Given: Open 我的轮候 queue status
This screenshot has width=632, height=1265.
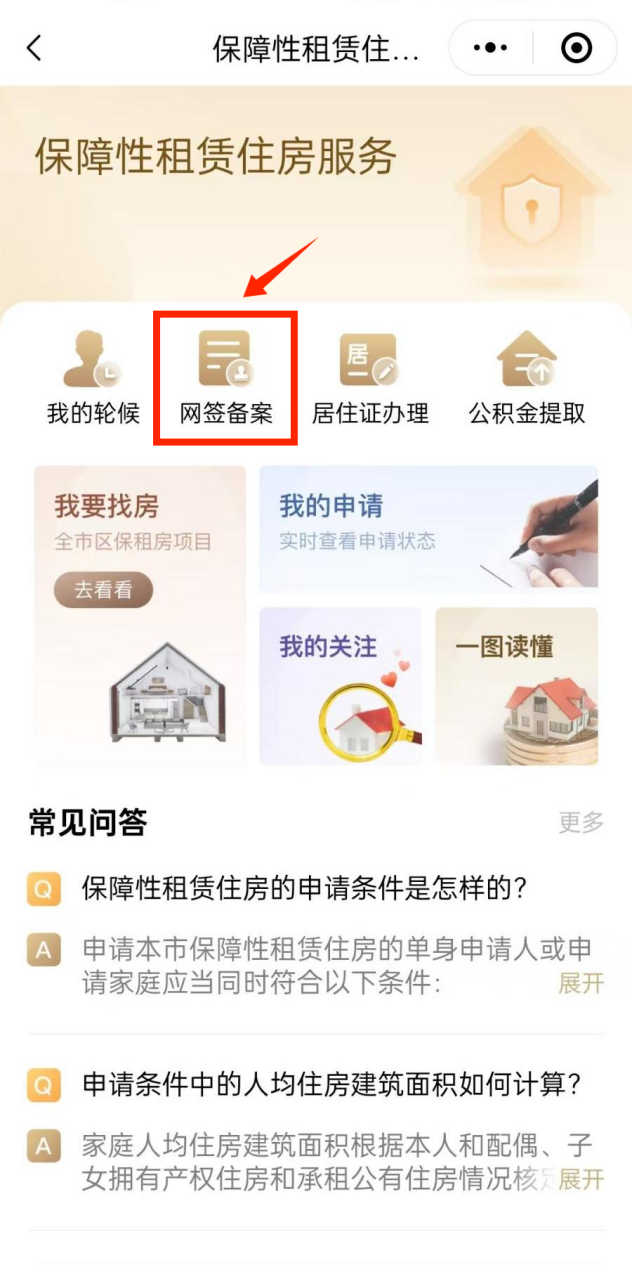Looking at the screenshot, I should (x=93, y=379).
